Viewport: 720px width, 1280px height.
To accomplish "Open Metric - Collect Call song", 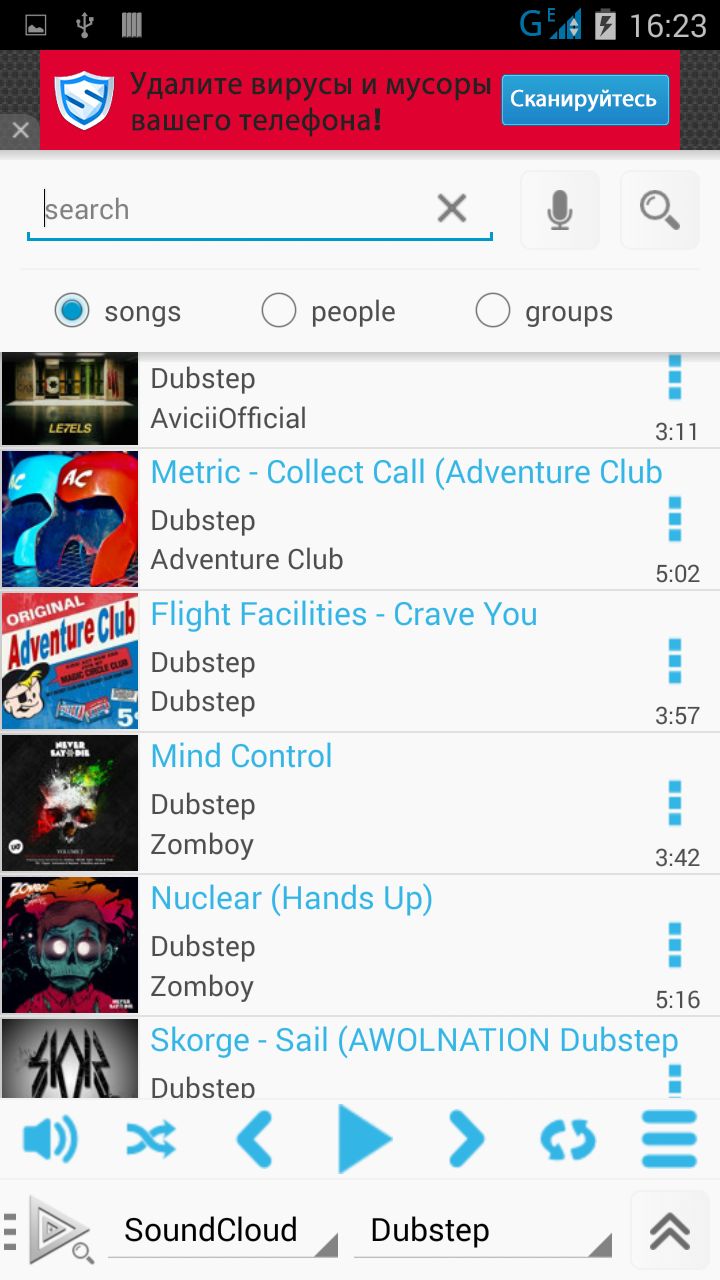I will coord(405,472).
